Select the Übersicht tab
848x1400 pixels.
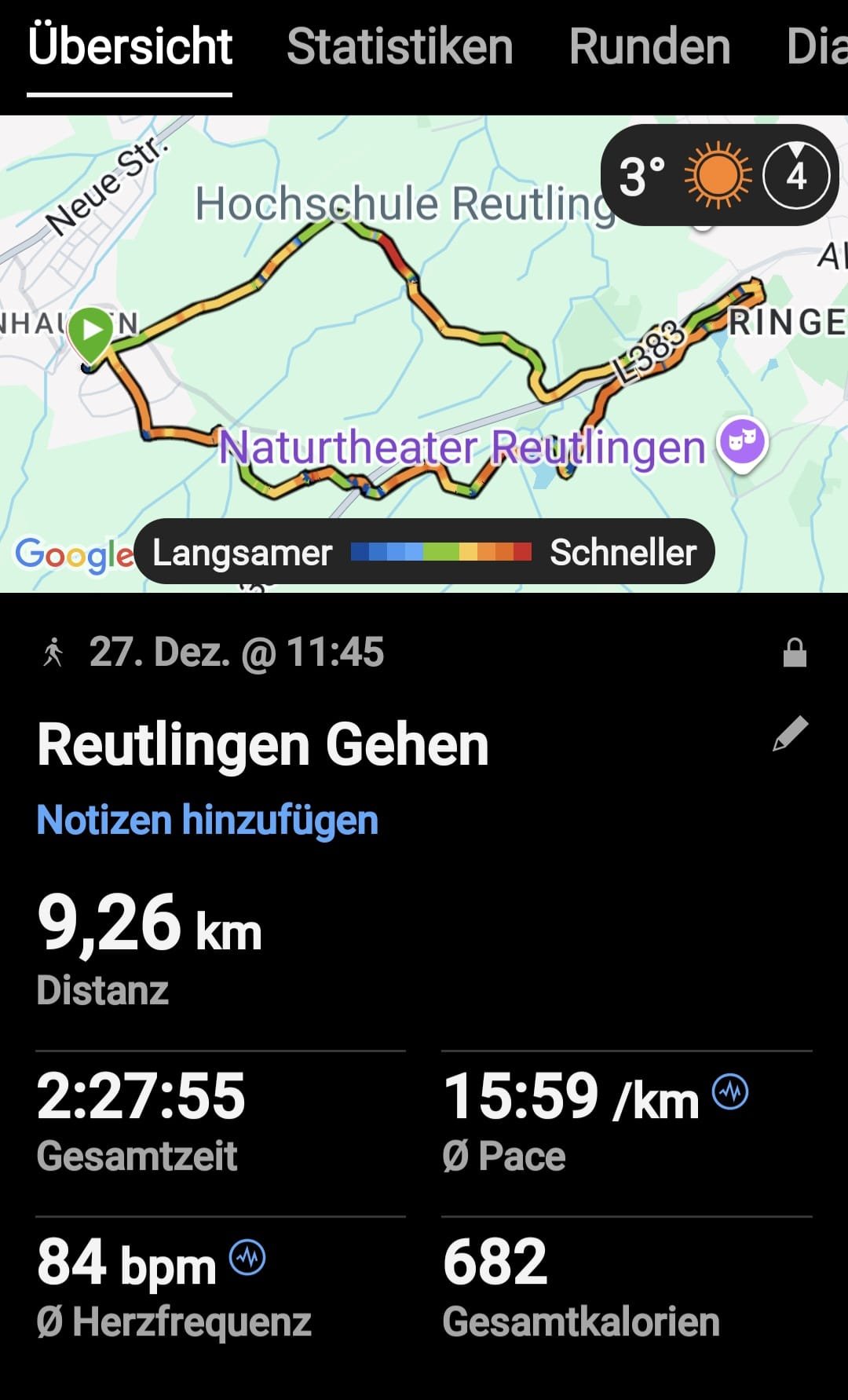[x=130, y=47]
